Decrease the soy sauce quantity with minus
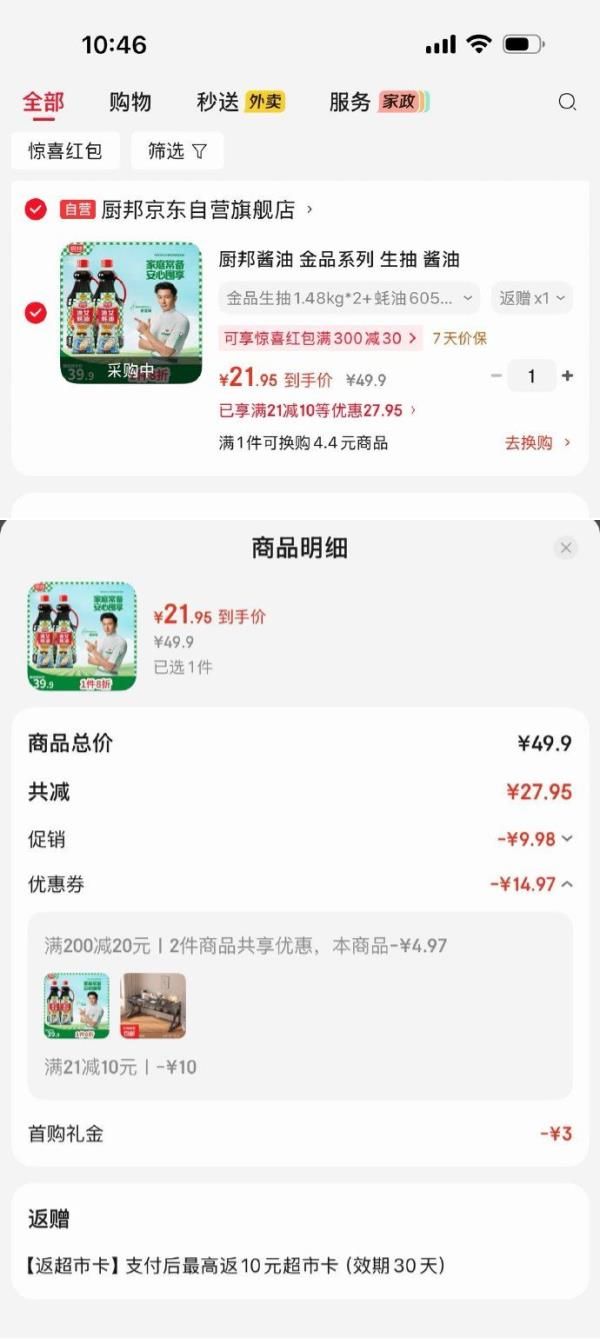Viewport: 600px width, 1339px height. pyautogui.click(x=497, y=376)
